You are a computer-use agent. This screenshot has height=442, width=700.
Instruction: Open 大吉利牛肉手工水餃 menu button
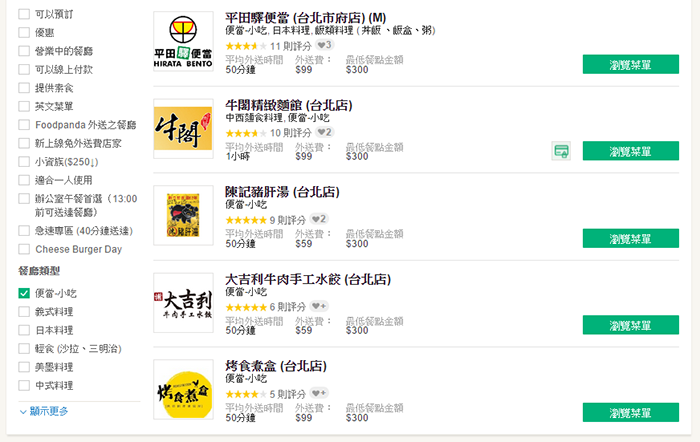(630, 326)
